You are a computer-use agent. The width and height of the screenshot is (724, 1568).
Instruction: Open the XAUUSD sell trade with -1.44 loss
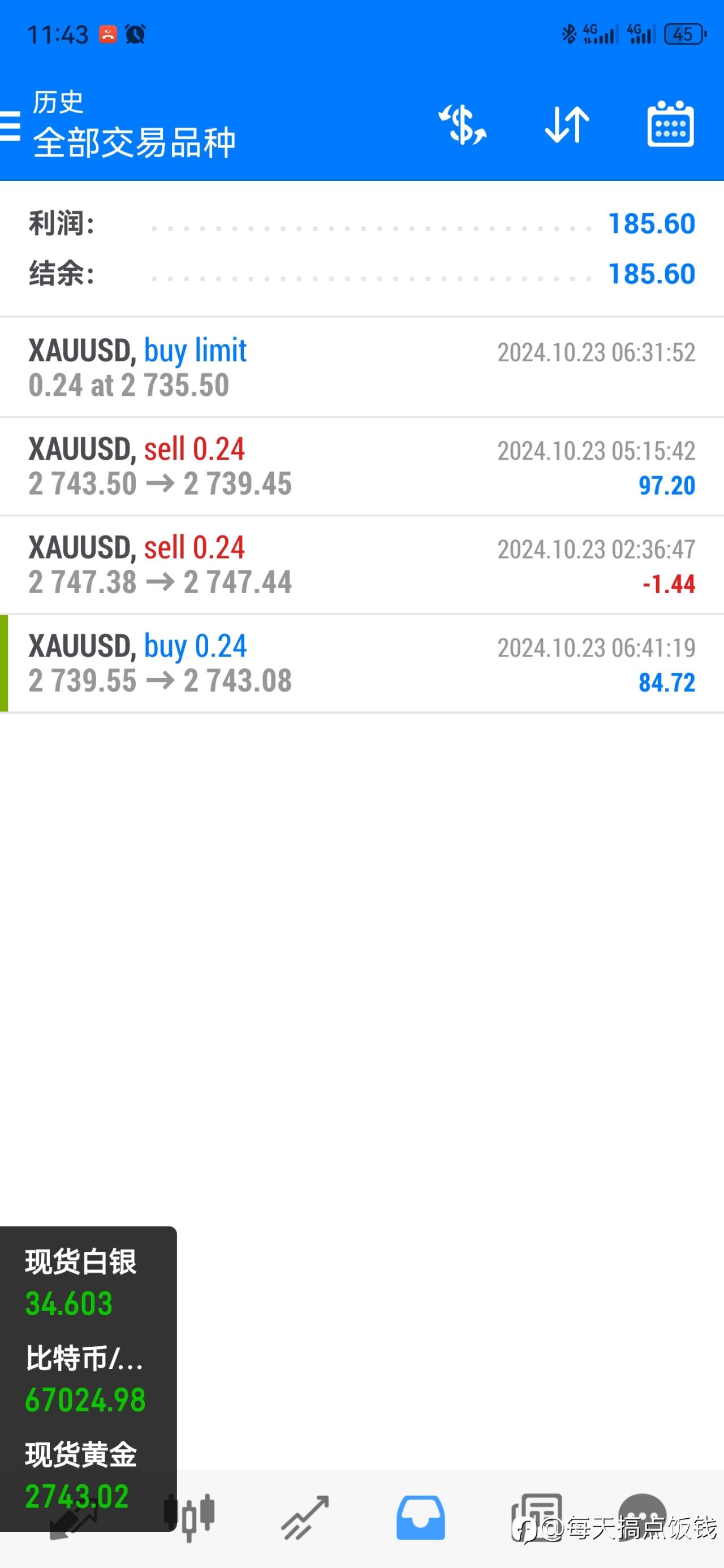point(361,565)
